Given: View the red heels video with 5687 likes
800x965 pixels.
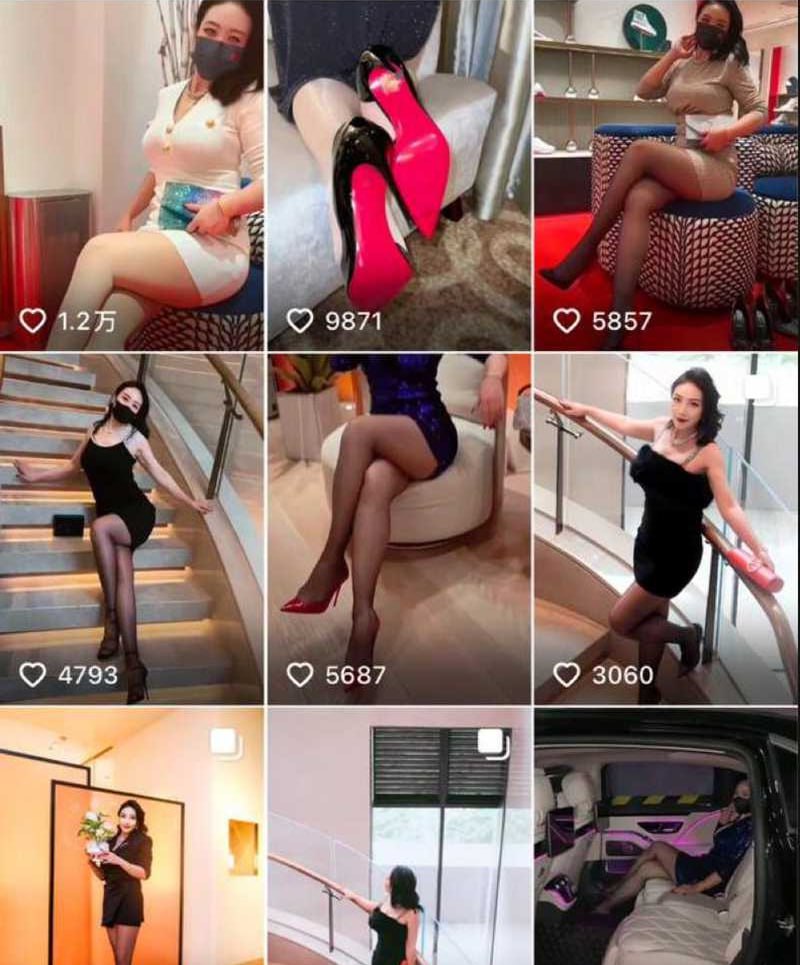Looking at the screenshot, I should [x=399, y=528].
